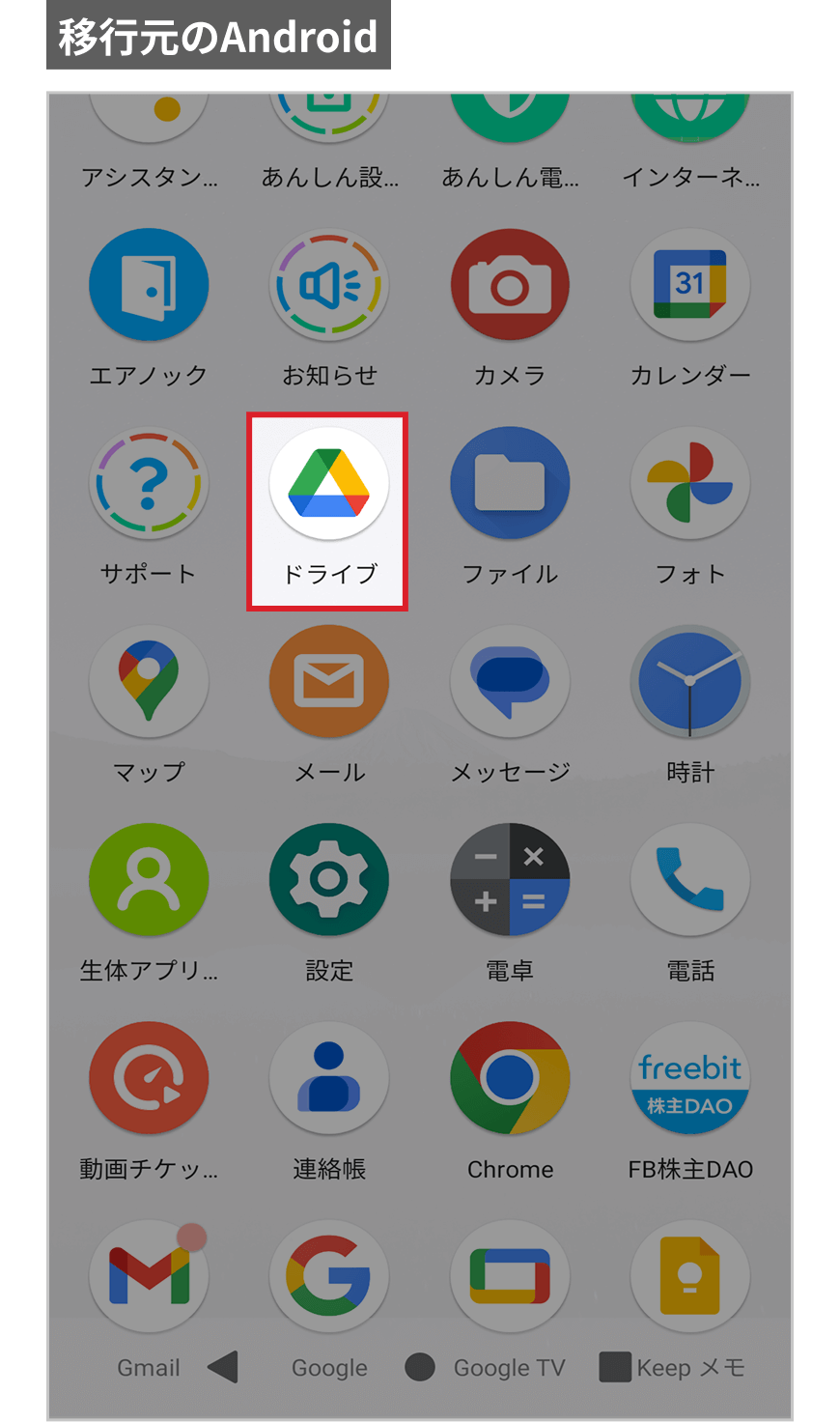Open the ファイル app
Screen dimensions: 840x1422
point(510,485)
